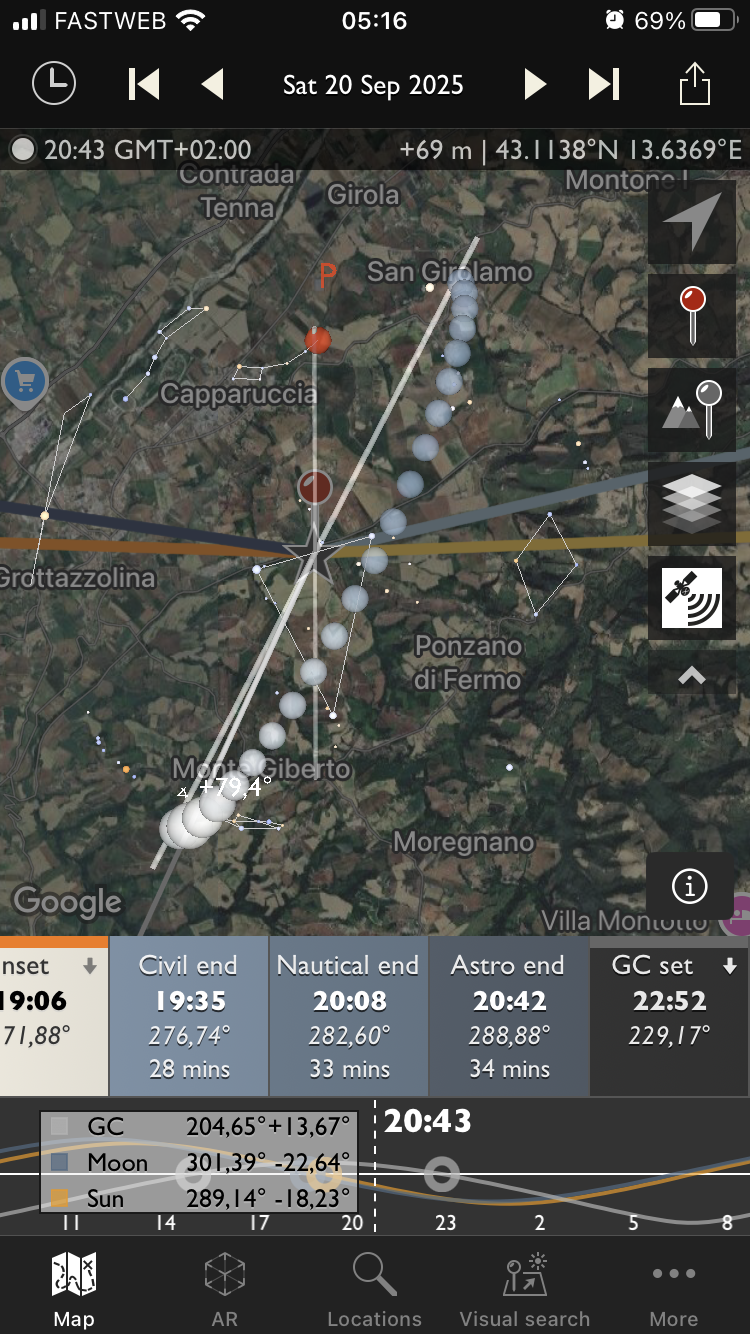Open the map layers selector
Screen dimensions: 750x1334
(692, 503)
